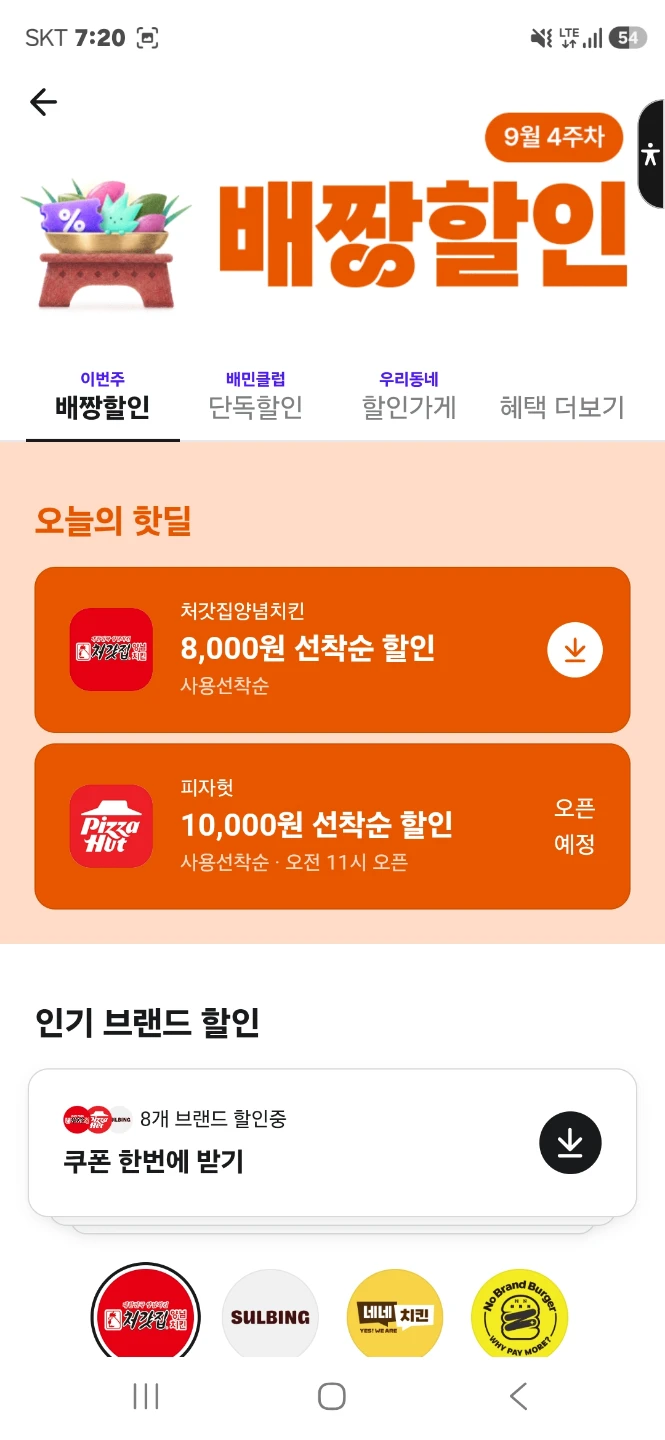This screenshot has height=1440, width=665.
Task: Switch to the 단독할인 tab
Action: coord(255,397)
